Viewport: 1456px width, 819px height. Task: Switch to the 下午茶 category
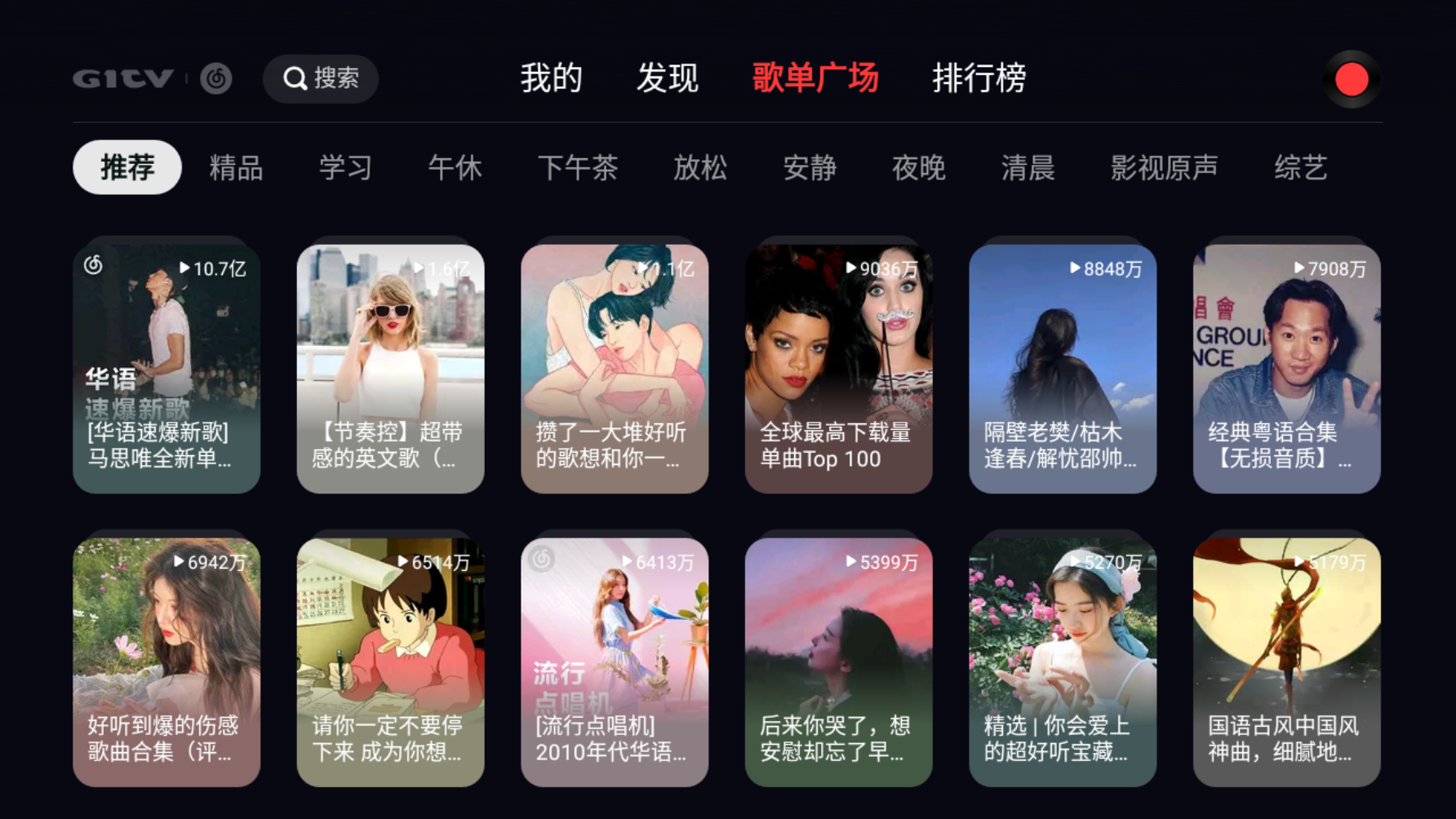tap(577, 167)
